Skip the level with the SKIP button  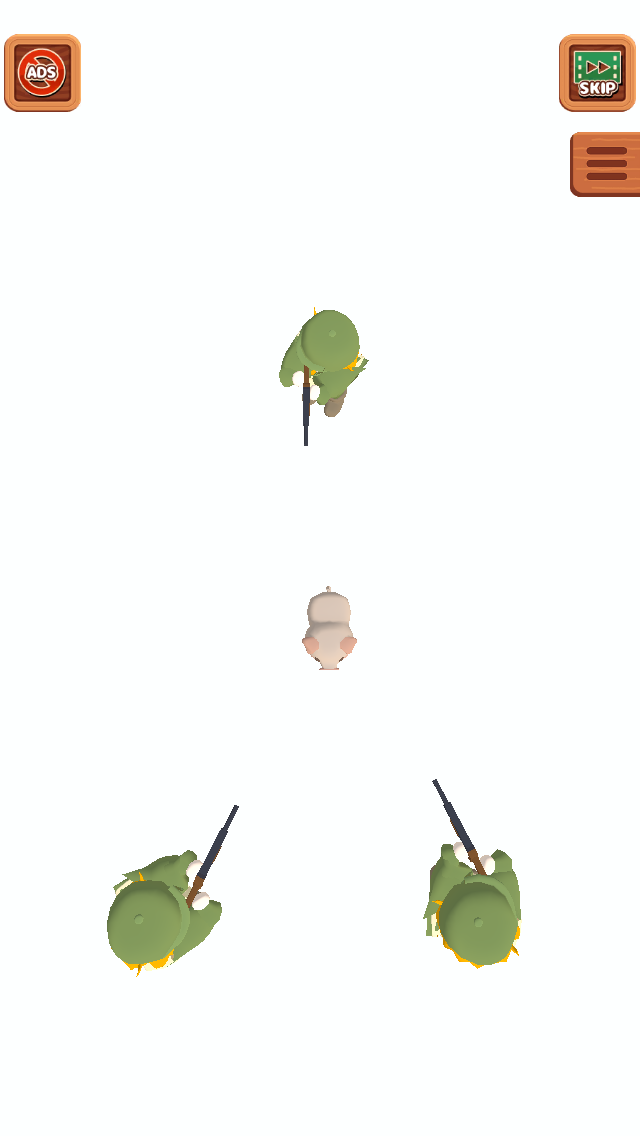tap(597, 73)
